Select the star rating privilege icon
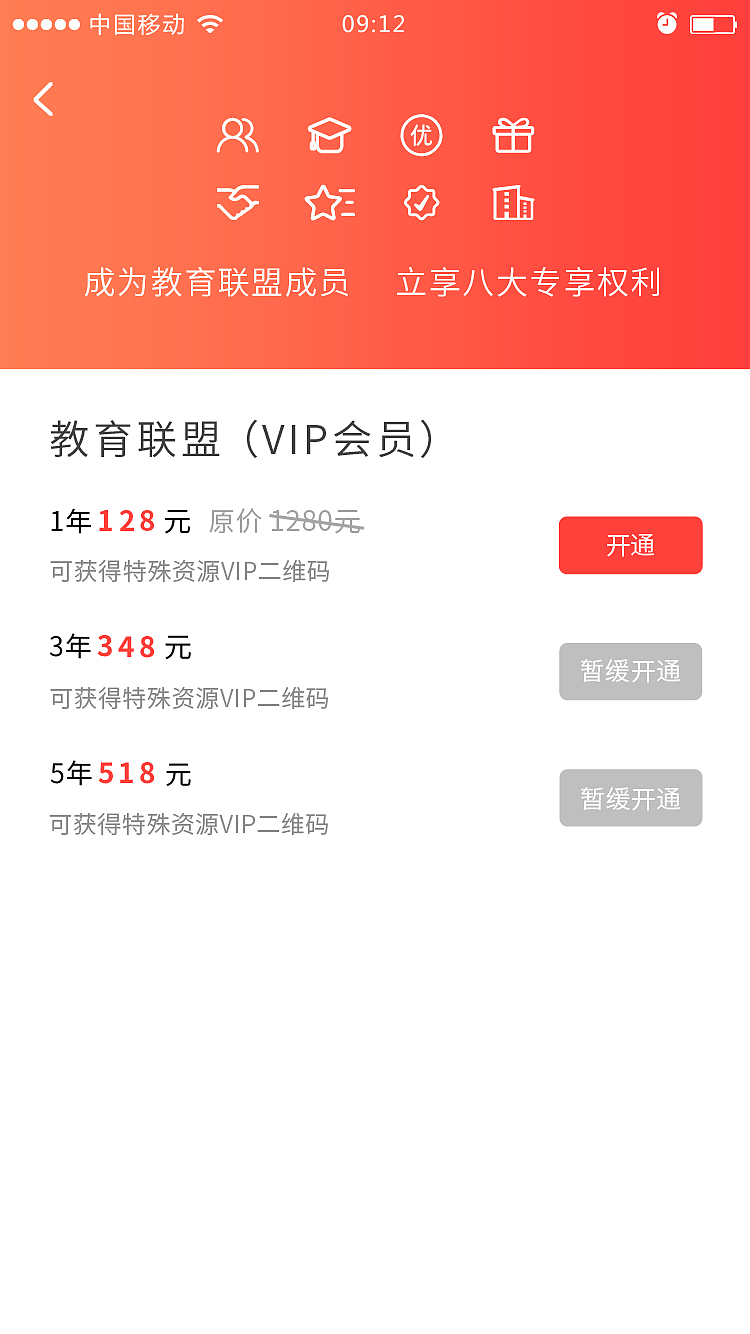 click(x=329, y=202)
